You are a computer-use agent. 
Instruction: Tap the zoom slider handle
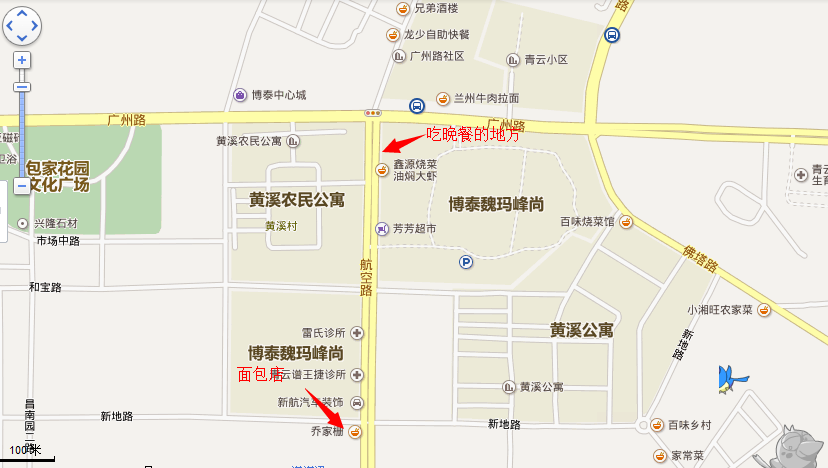coord(22,87)
